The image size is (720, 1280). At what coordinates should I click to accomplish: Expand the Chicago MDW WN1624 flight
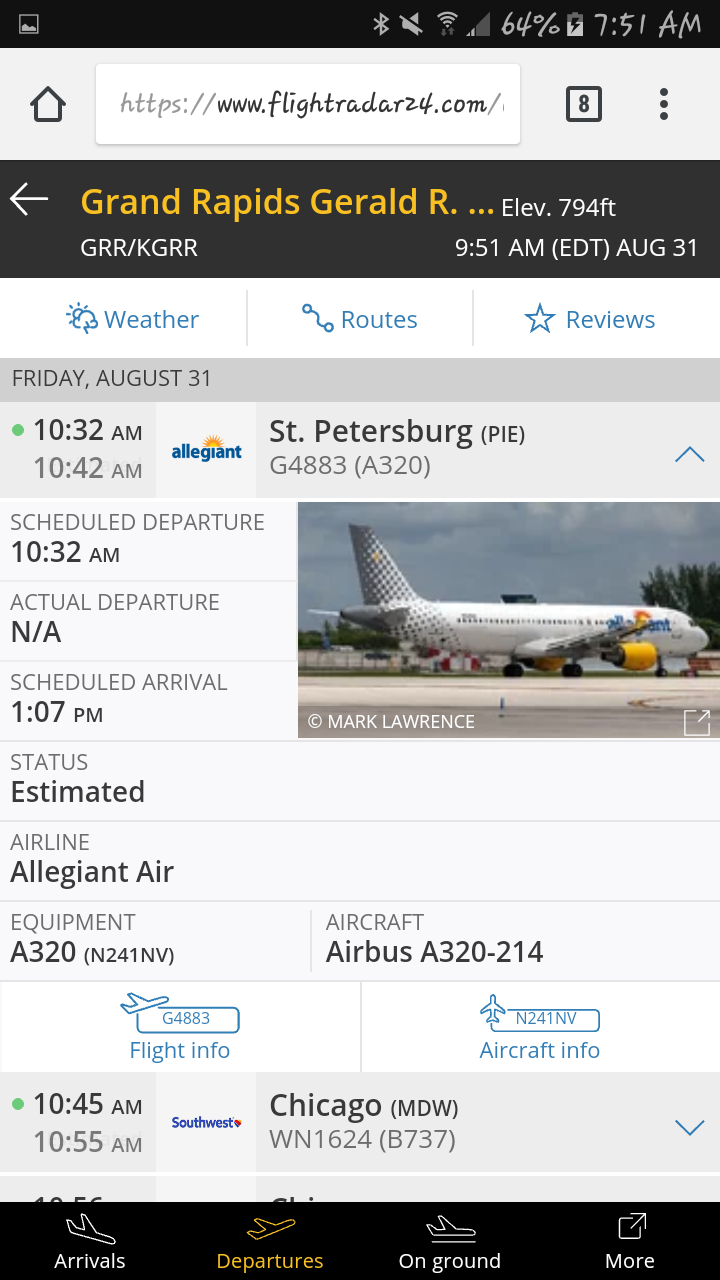tap(689, 1127)
